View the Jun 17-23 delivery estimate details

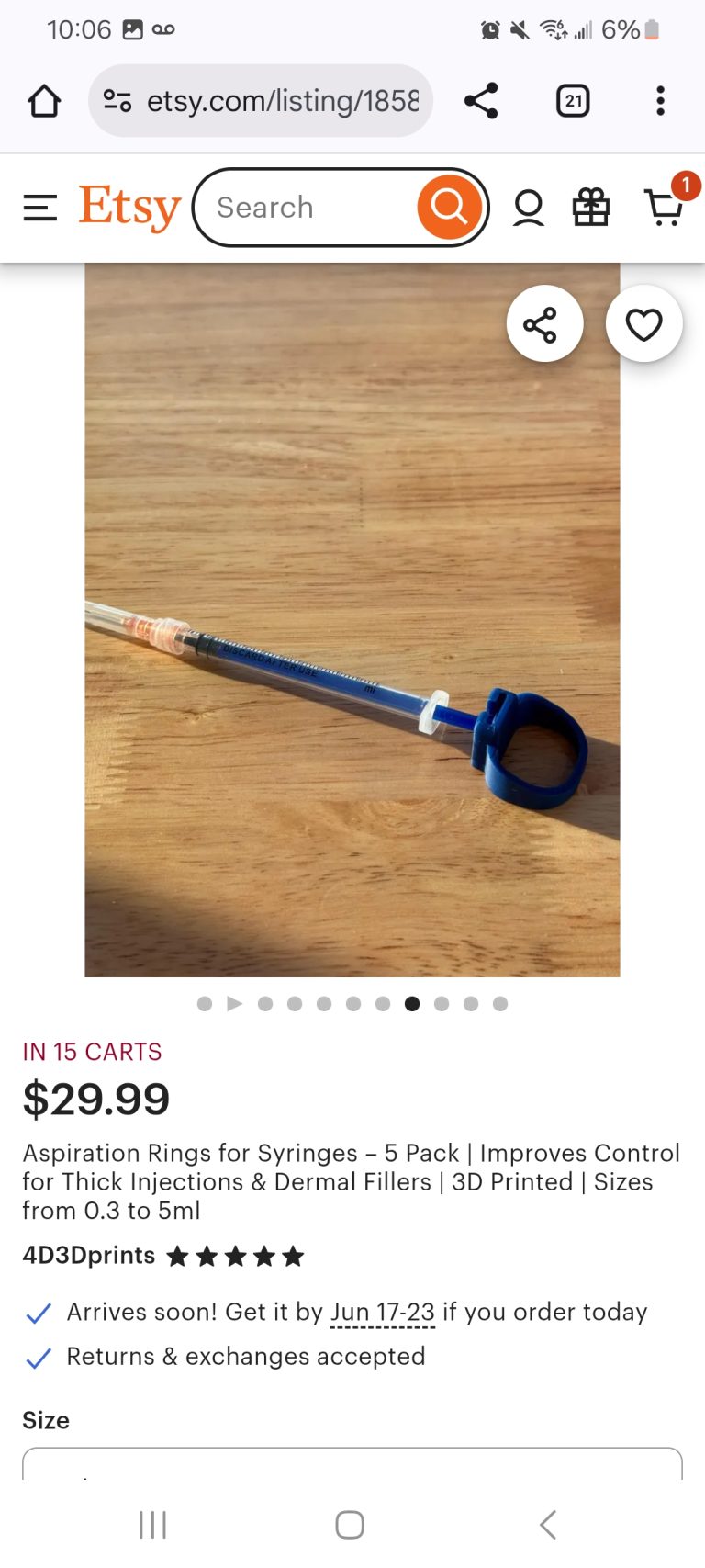(x=382, y=1313)
